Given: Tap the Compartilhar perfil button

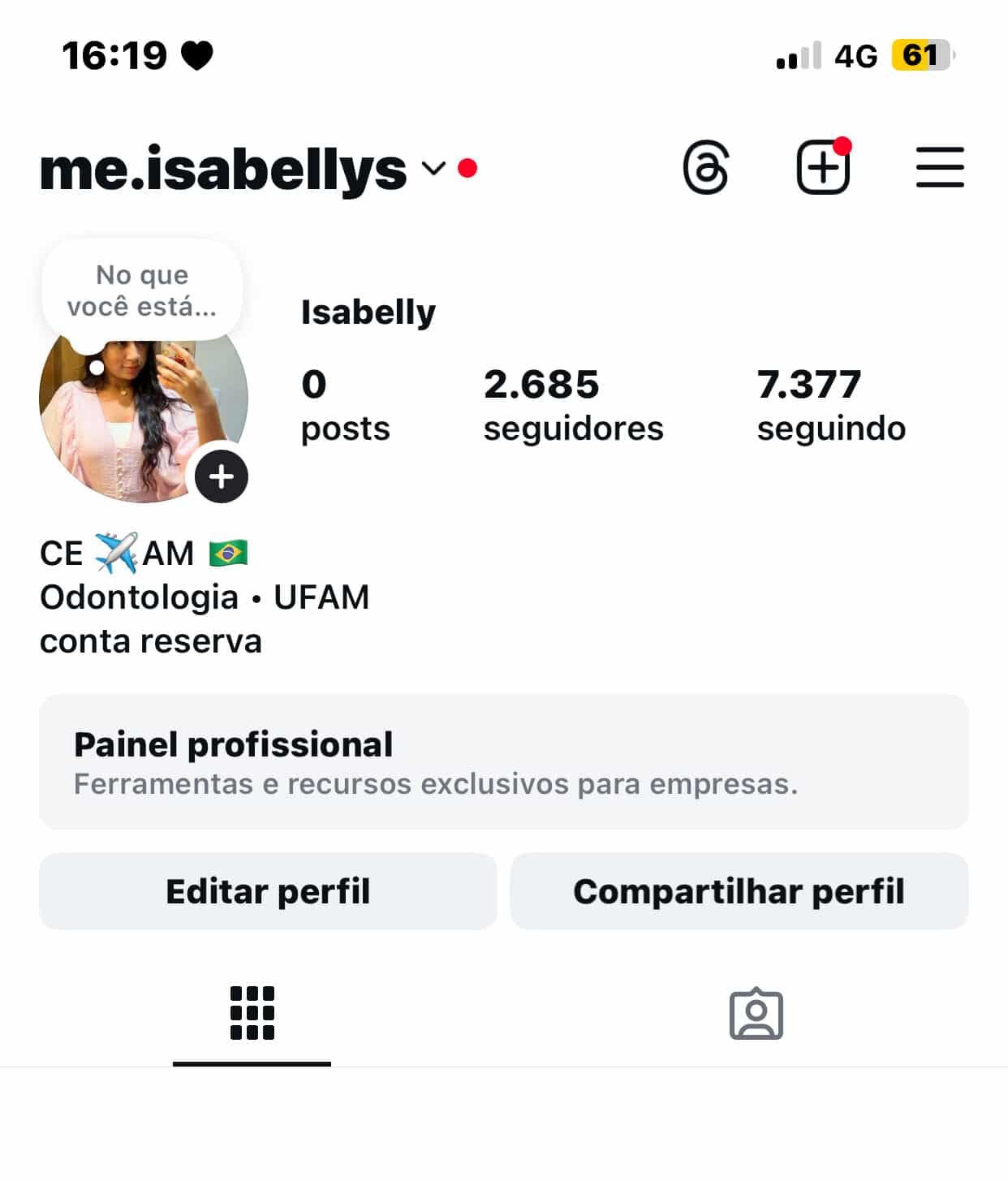Looking at the screenshot, I should pyautogui.click(x=739, y=890).
